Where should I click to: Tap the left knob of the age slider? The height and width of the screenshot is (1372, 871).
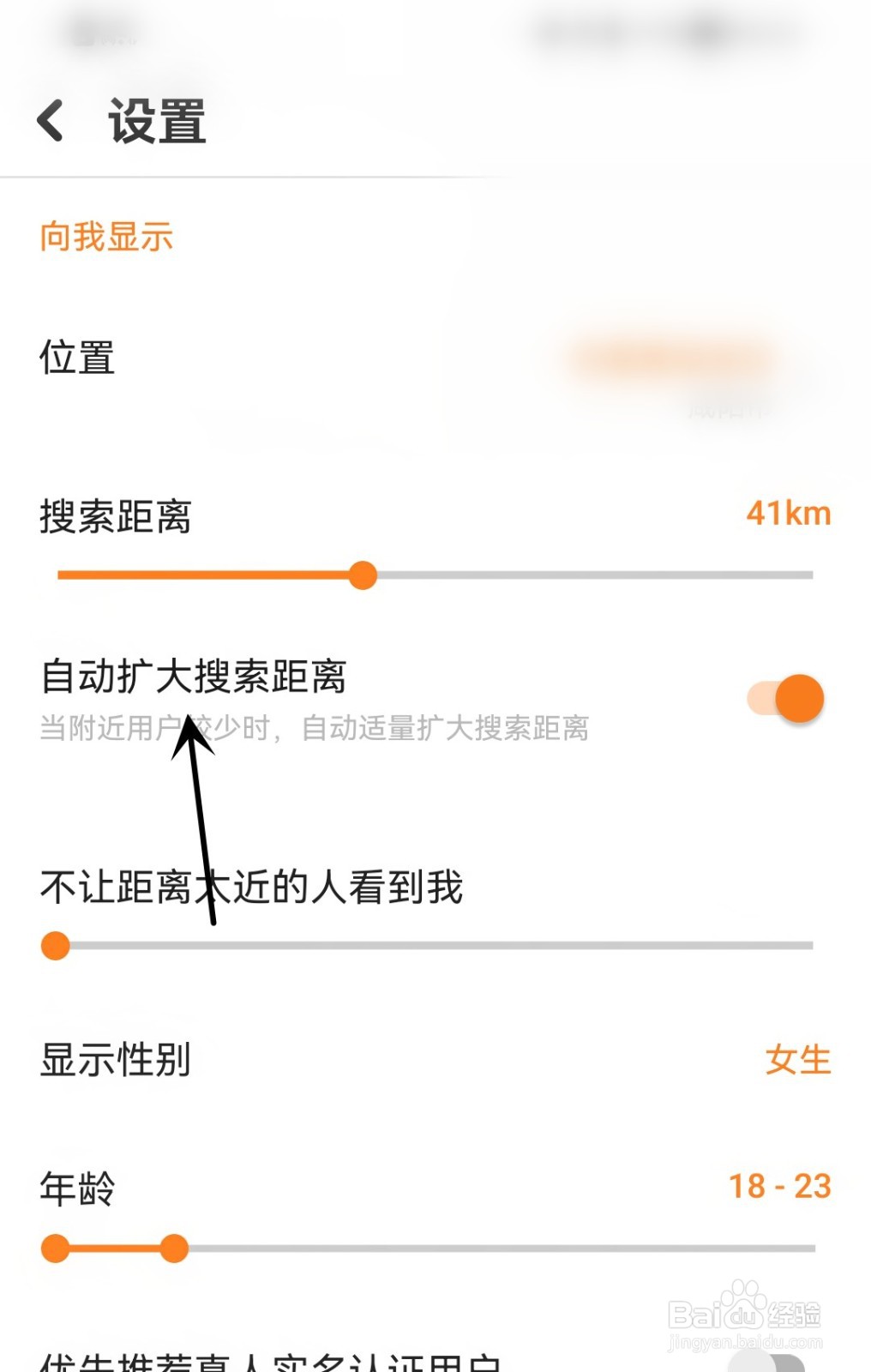pyautogui.click(x=56, y=1249)
